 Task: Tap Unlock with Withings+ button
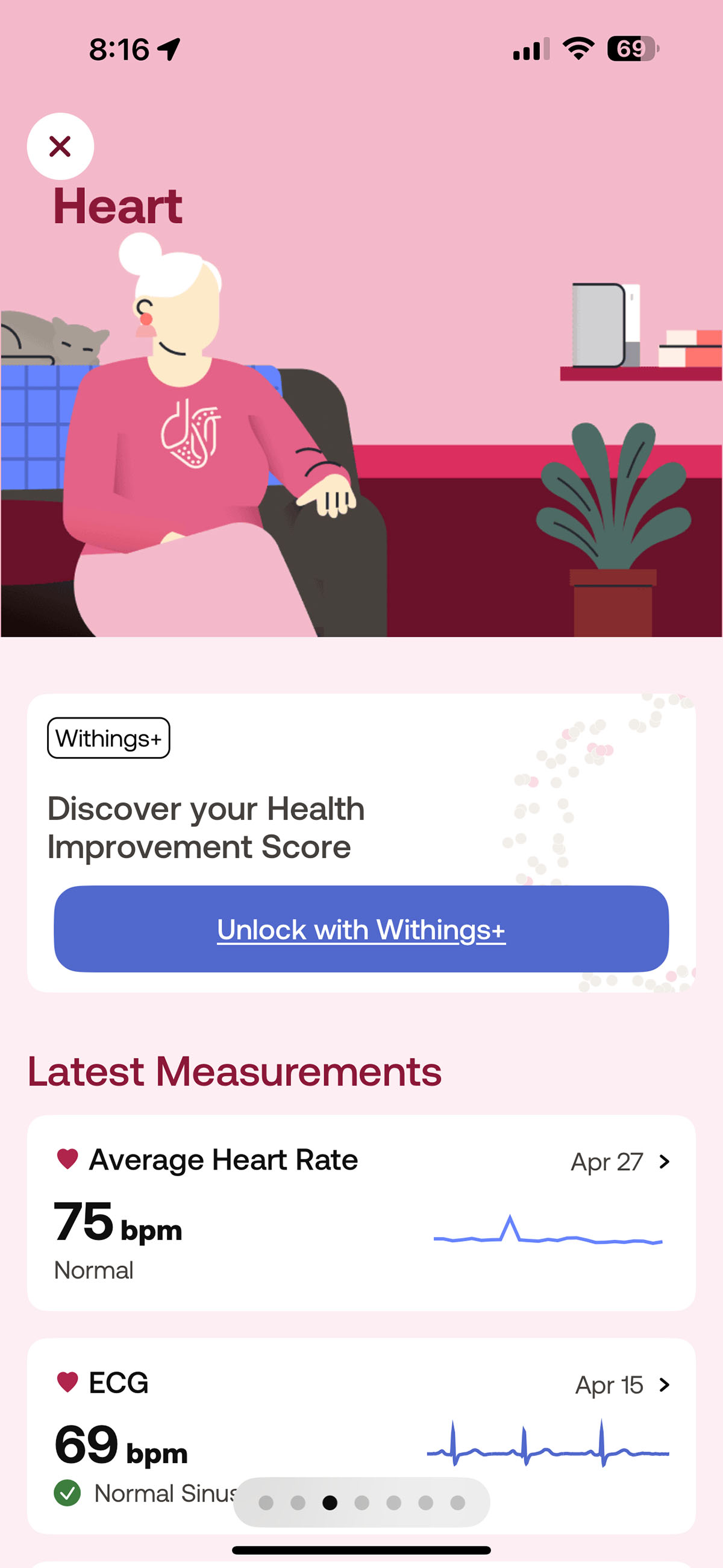coord(361,929)
